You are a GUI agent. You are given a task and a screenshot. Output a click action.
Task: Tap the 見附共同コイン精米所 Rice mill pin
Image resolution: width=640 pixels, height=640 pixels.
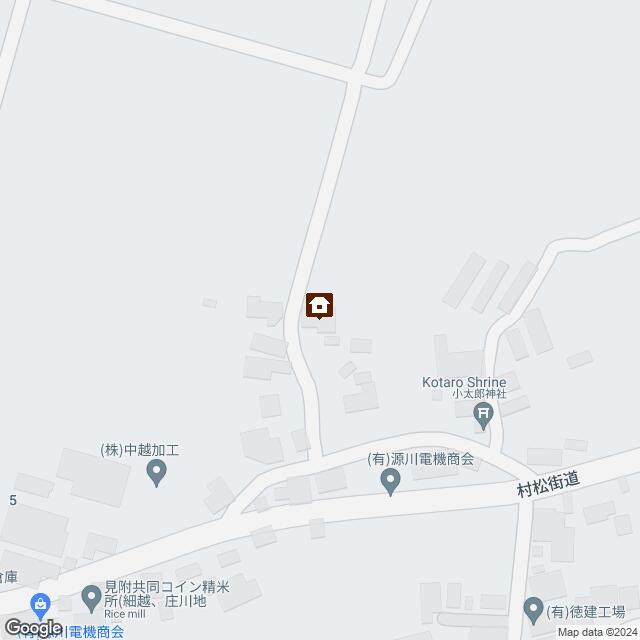92,599
